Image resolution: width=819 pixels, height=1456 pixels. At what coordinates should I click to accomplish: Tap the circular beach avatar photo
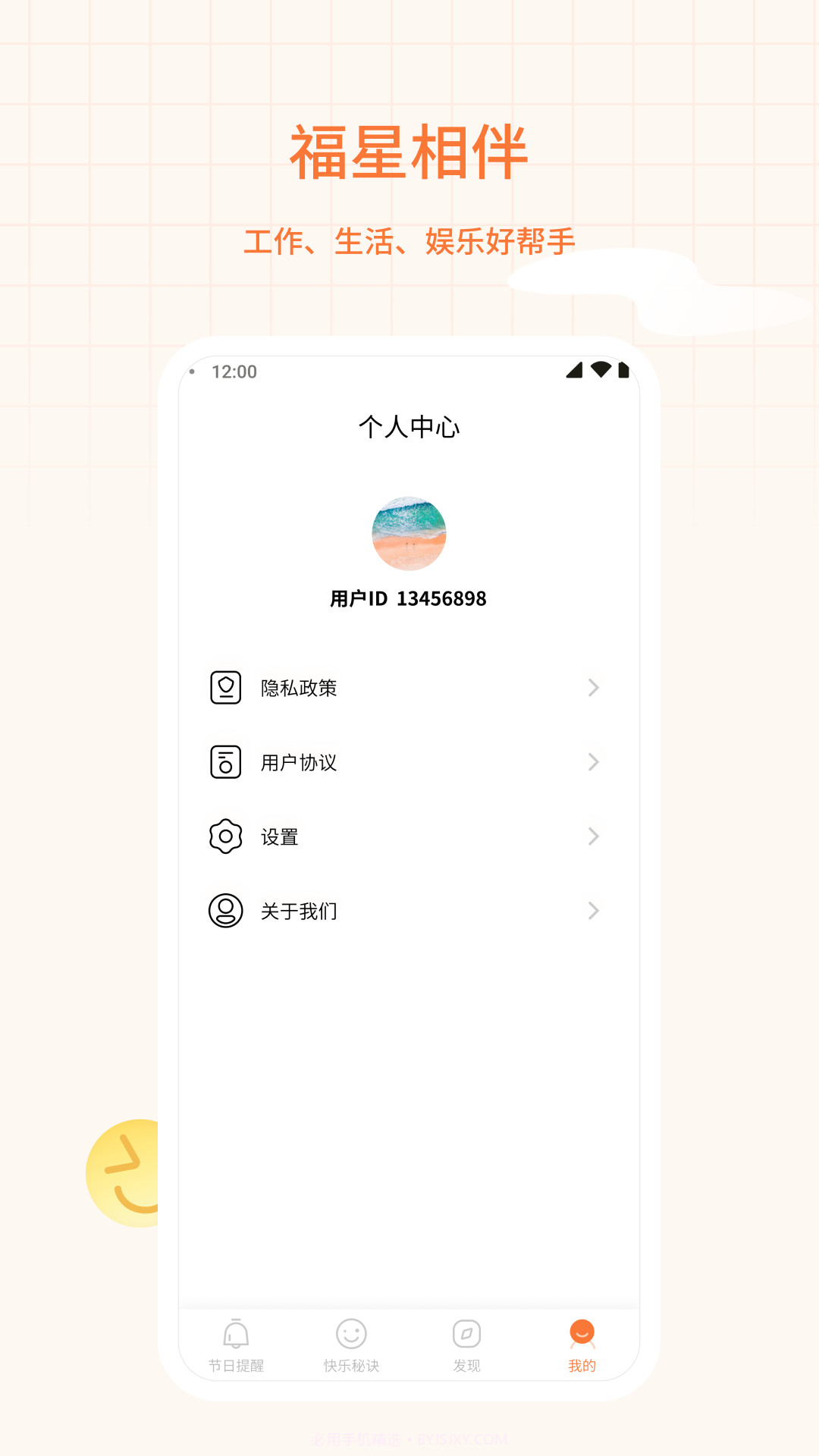point(409,533)
